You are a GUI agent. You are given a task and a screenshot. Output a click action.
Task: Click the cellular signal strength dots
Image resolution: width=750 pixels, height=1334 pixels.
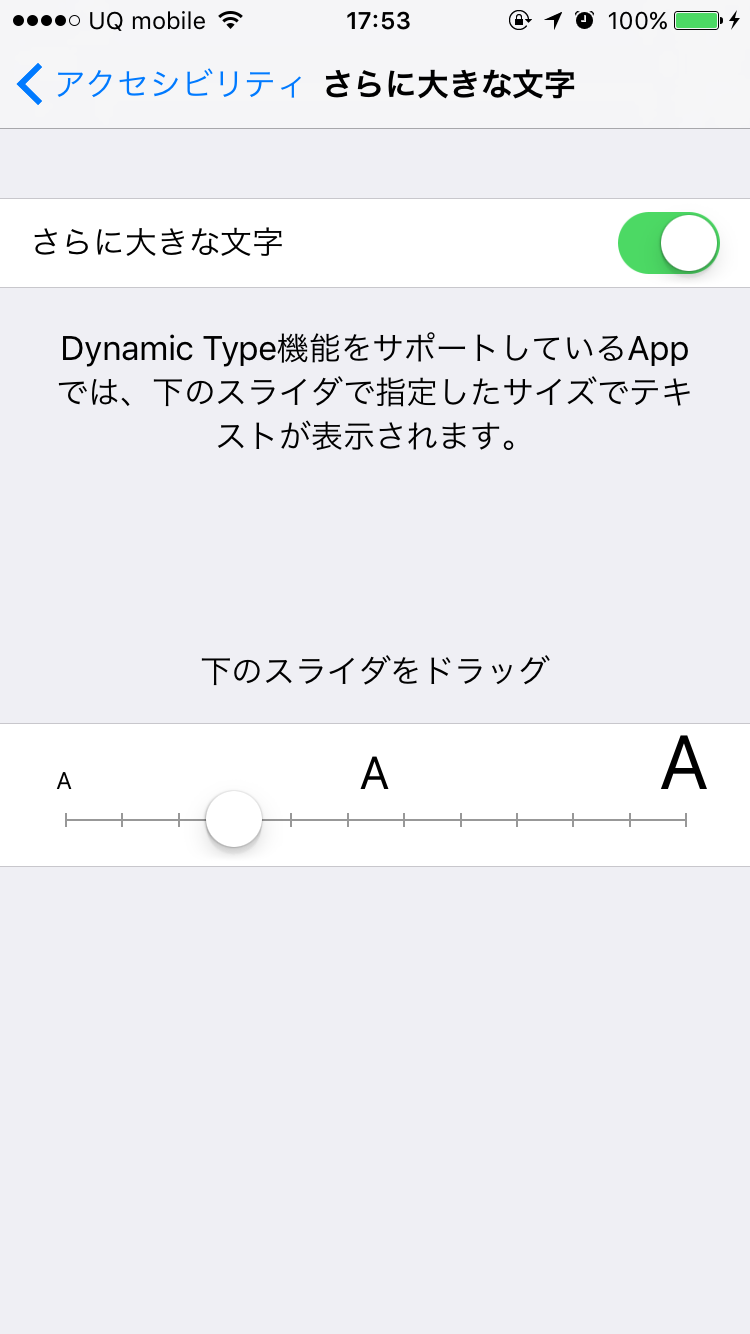45,20
